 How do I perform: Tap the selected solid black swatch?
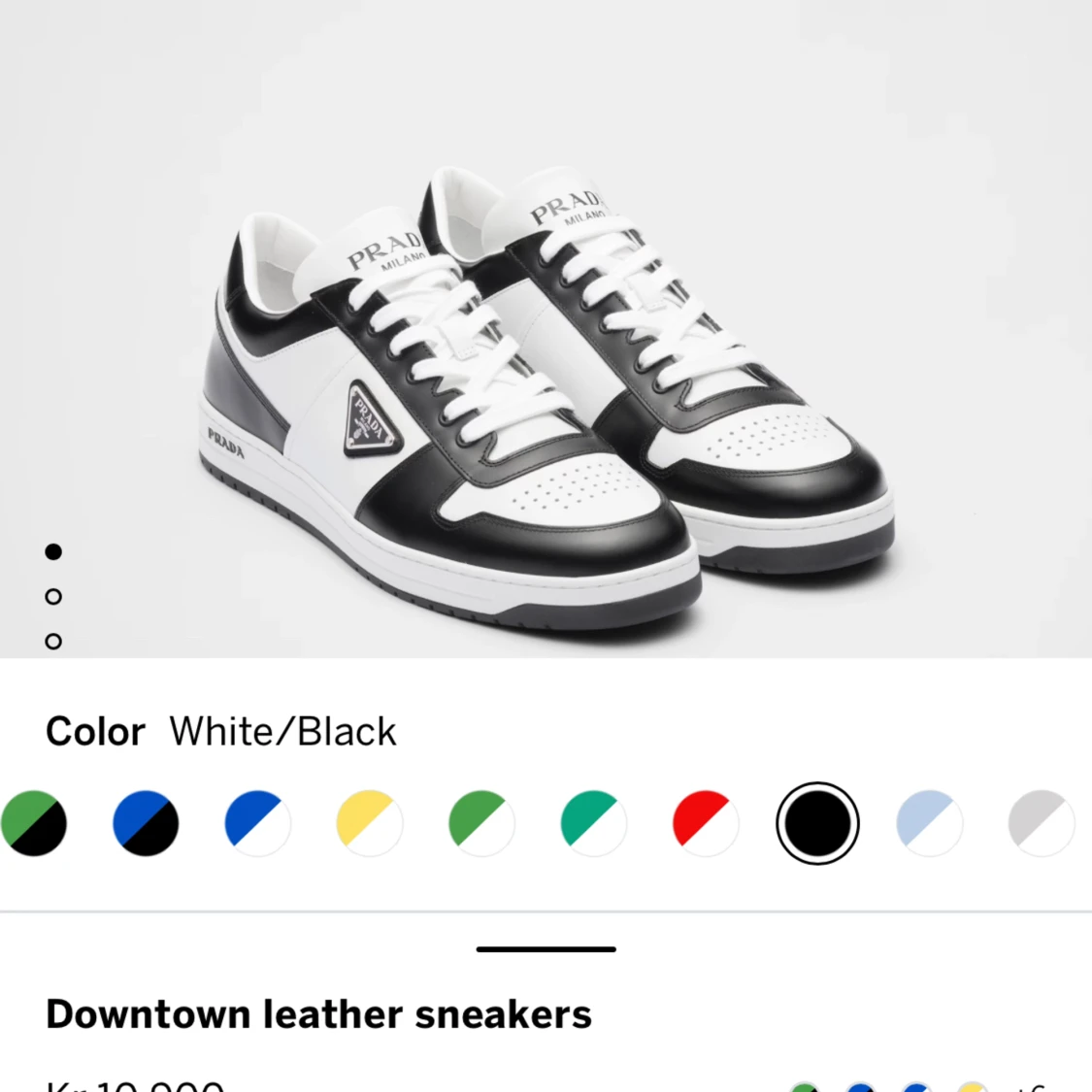[x=817, y=823]
